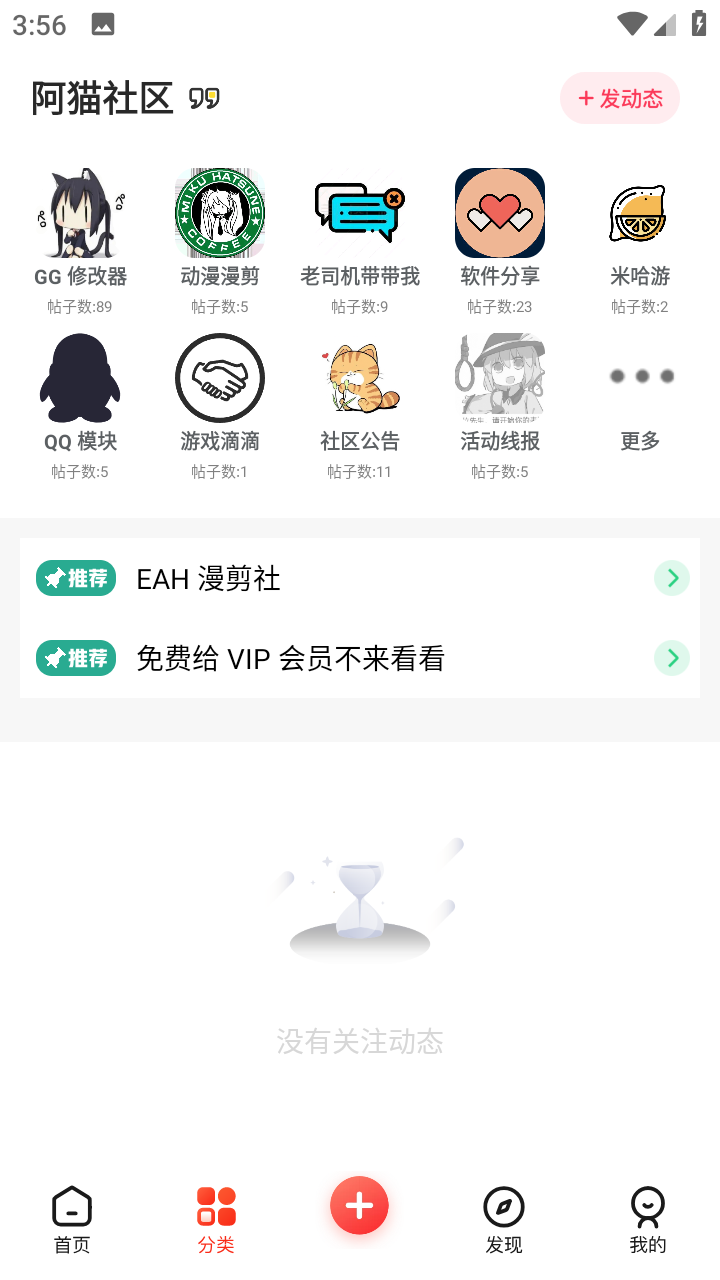Viewport: 720px width, 1280px height.
Task: Open the EAH 漫剪社 link
Action: tap(210, 578)
